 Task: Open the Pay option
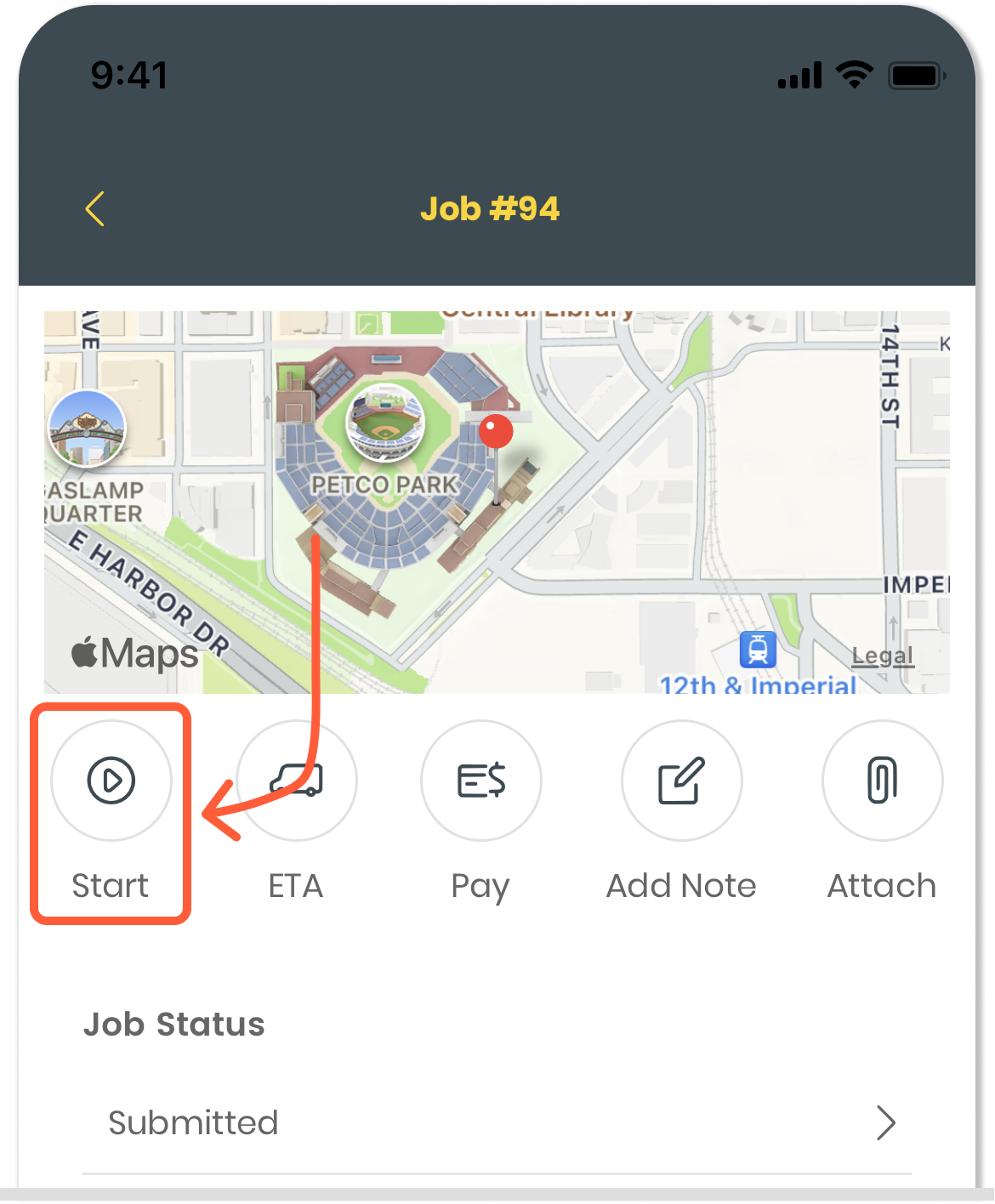click(x=481, y=781)
